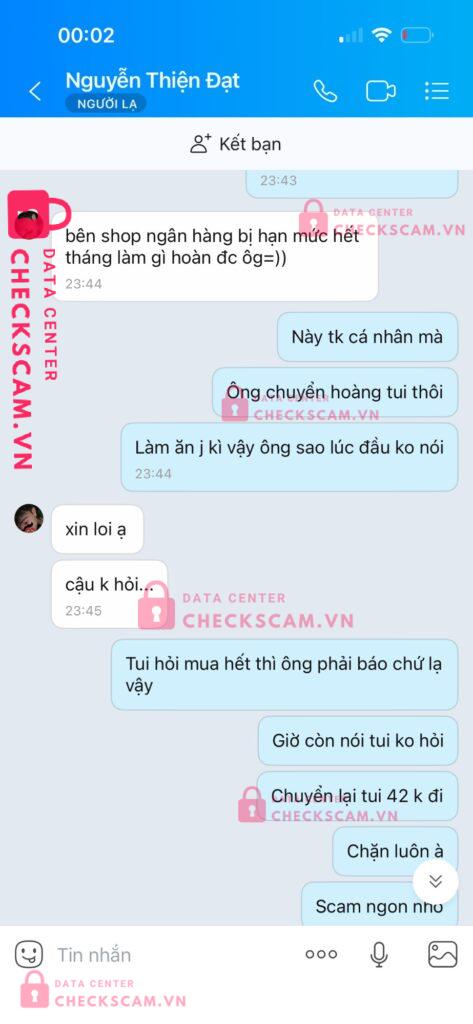The height and width of the screenshot is (1024, 473).
Task: Open more options three-dot icon
Action: coord(321,954)
